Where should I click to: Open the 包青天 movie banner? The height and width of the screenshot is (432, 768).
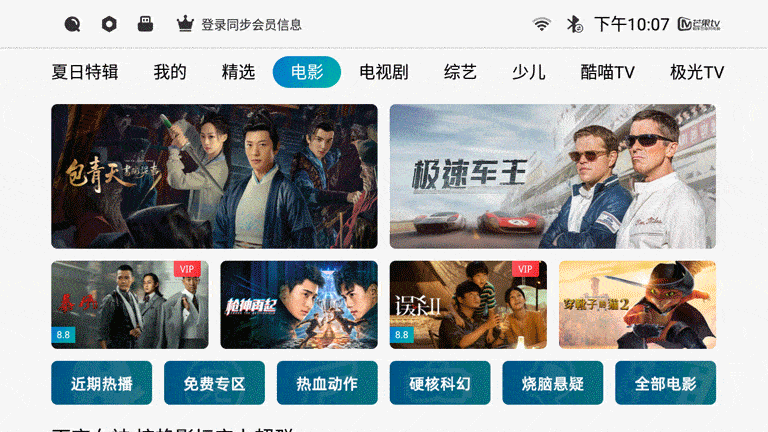click(214, 176)
